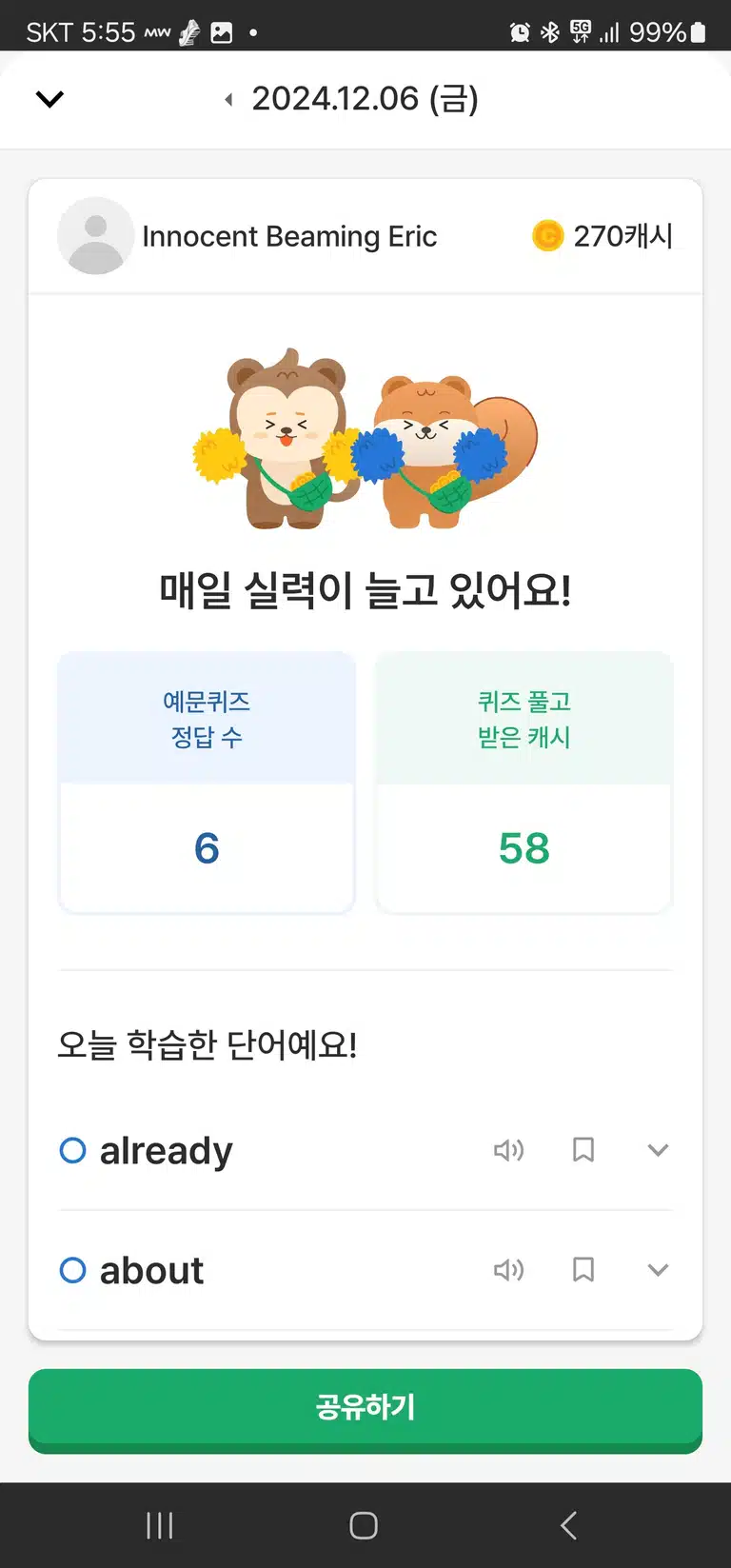Open recent apps from the navigation bar

pos(160,1525)
